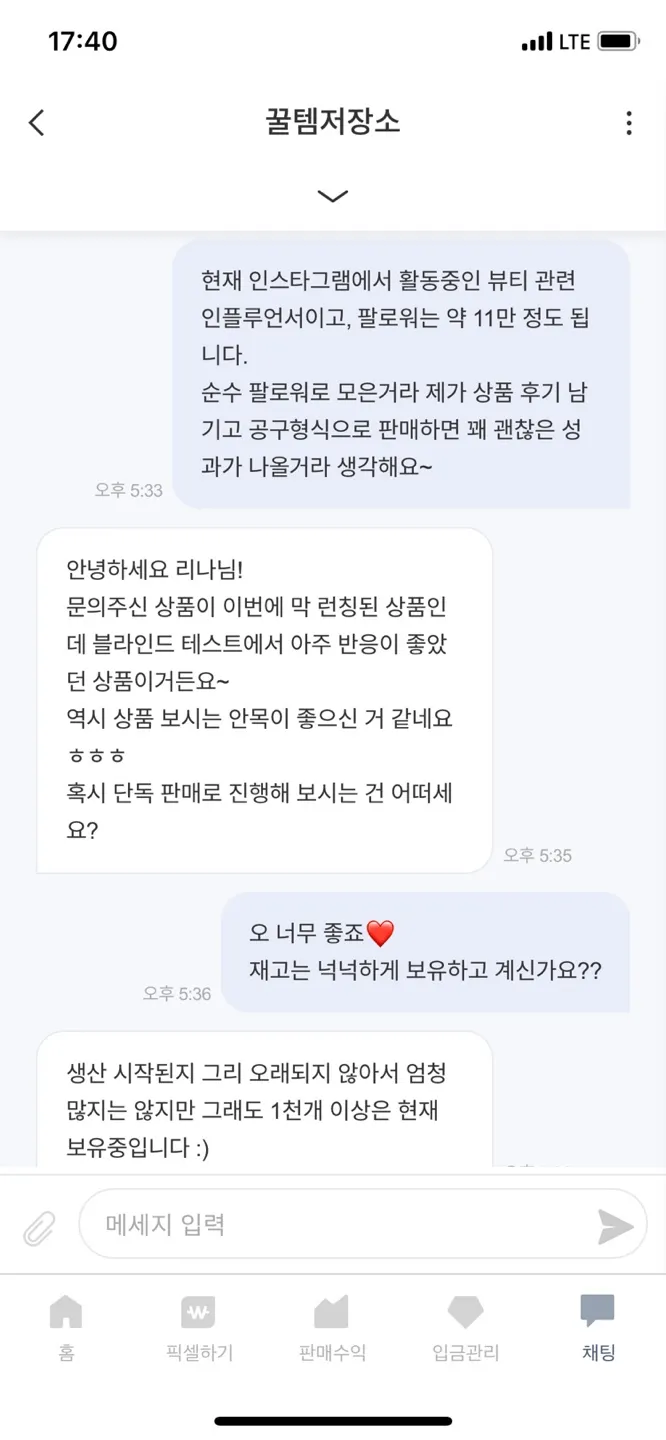
Task: Go to the 판매수익 tab
Action: coord(332,1328)
